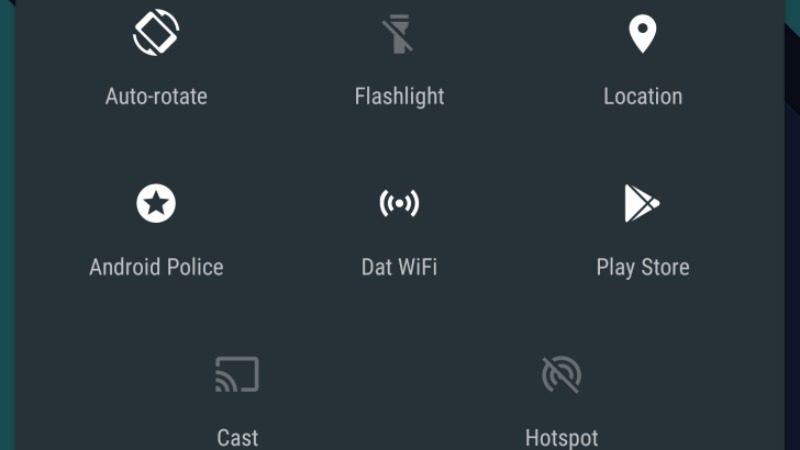800x450 pixels.
Task: Start casting with the Cast tile
Action: click(237, 376)
